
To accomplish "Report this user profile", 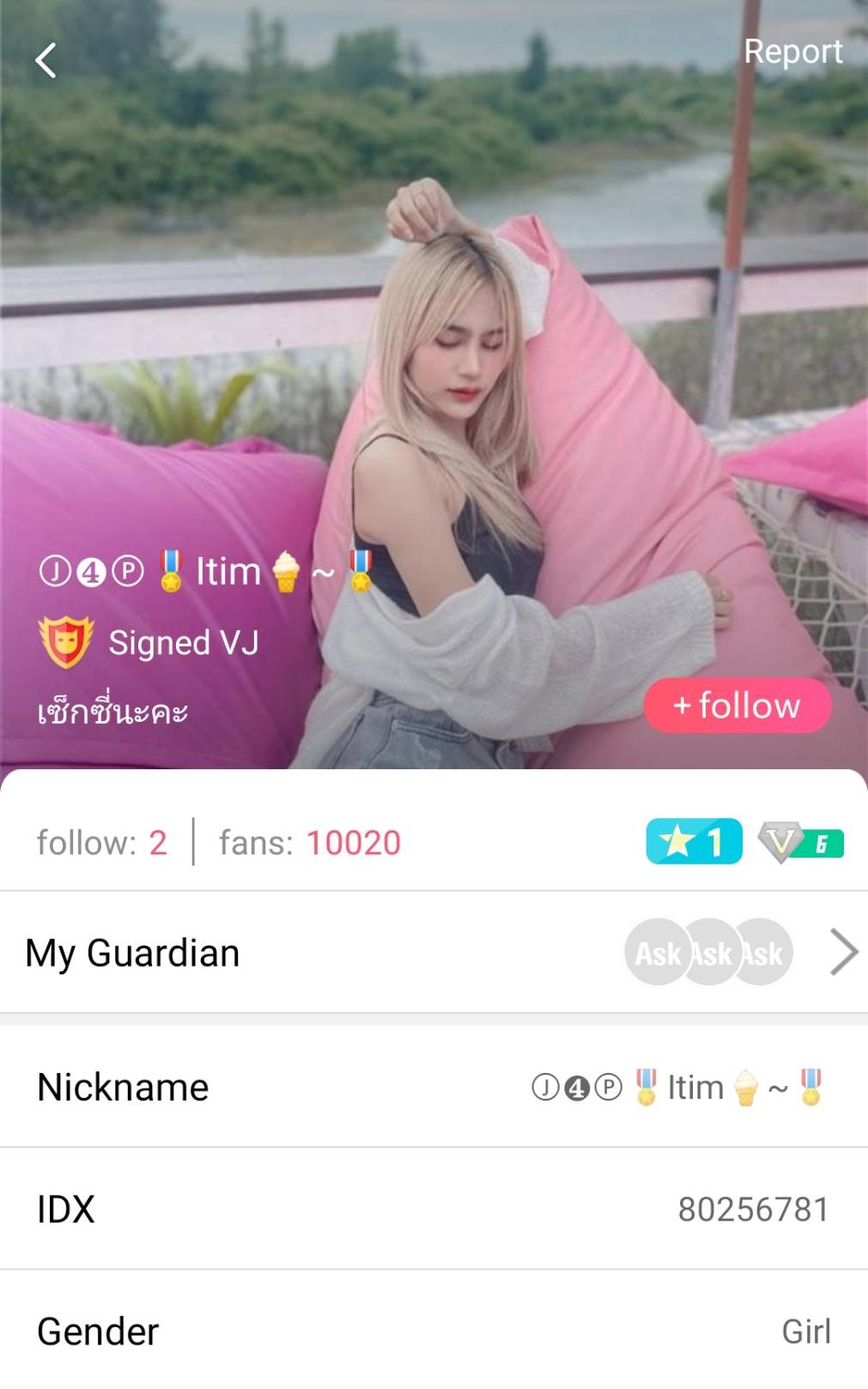I will (792, 52).
